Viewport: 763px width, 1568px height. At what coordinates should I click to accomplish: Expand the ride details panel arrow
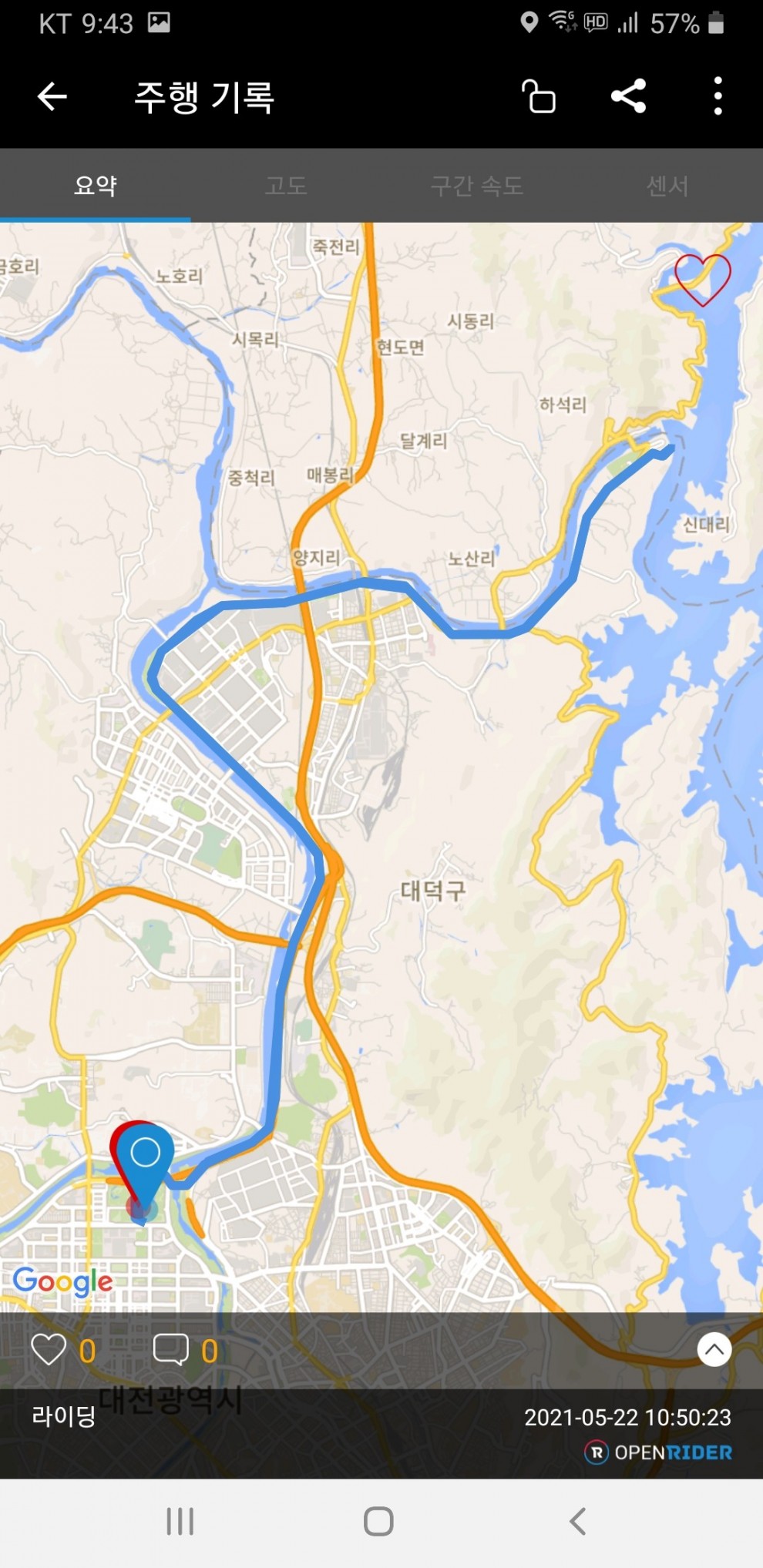click(714, 1350)
